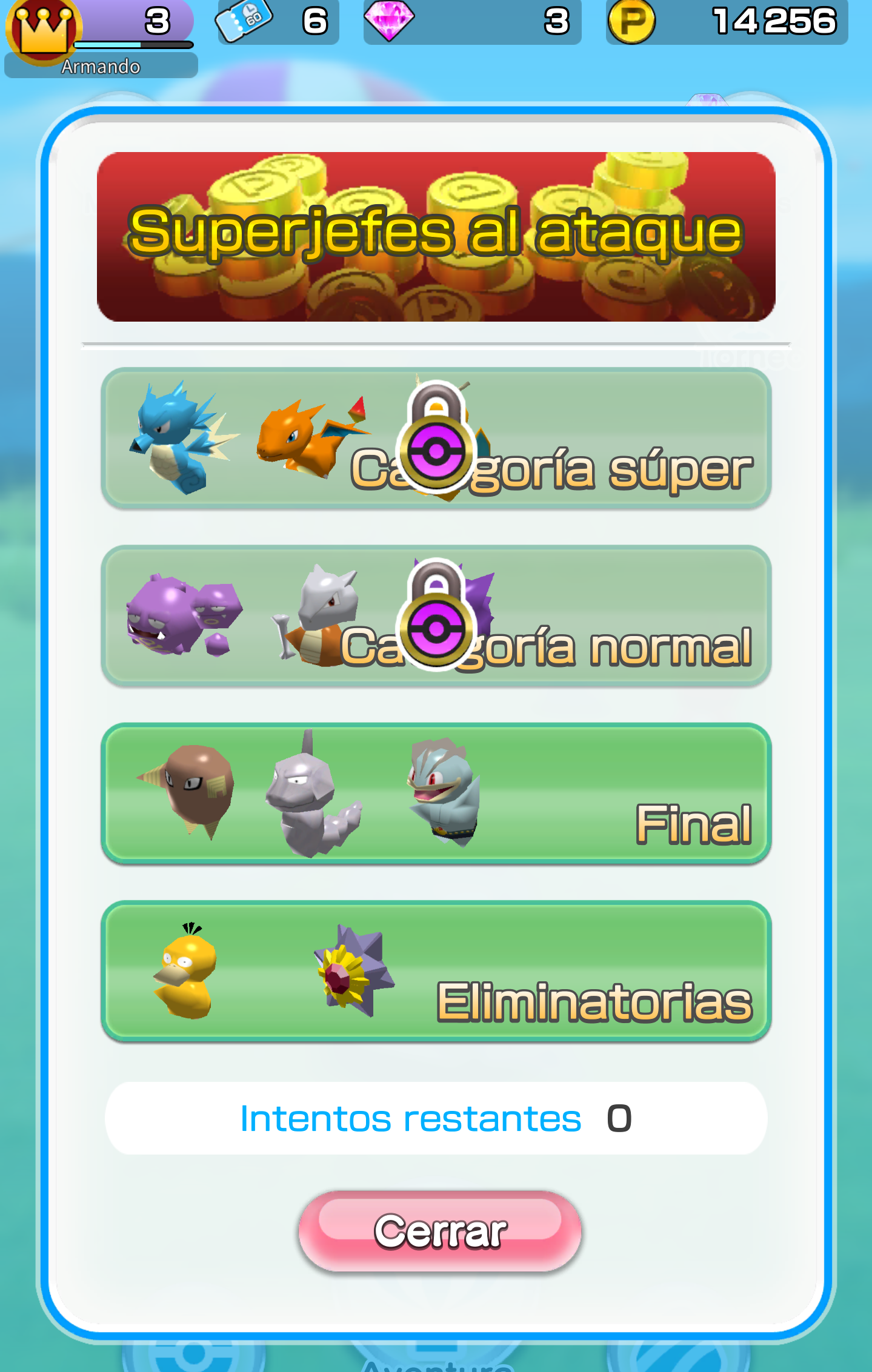
Task: Open the Final stage
Action: point(436,793)
